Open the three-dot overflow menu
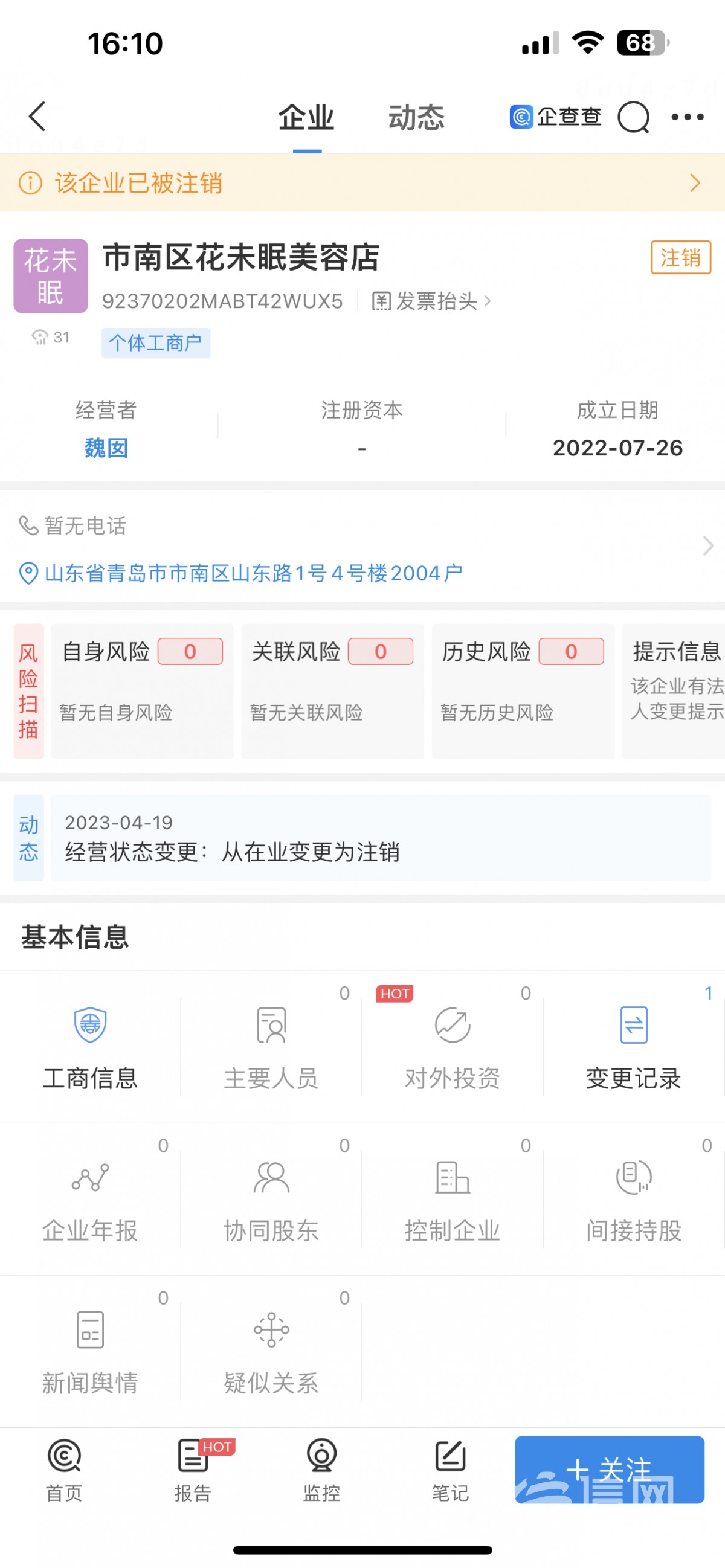Viewport: 725px width, 1568px height. 688,117
